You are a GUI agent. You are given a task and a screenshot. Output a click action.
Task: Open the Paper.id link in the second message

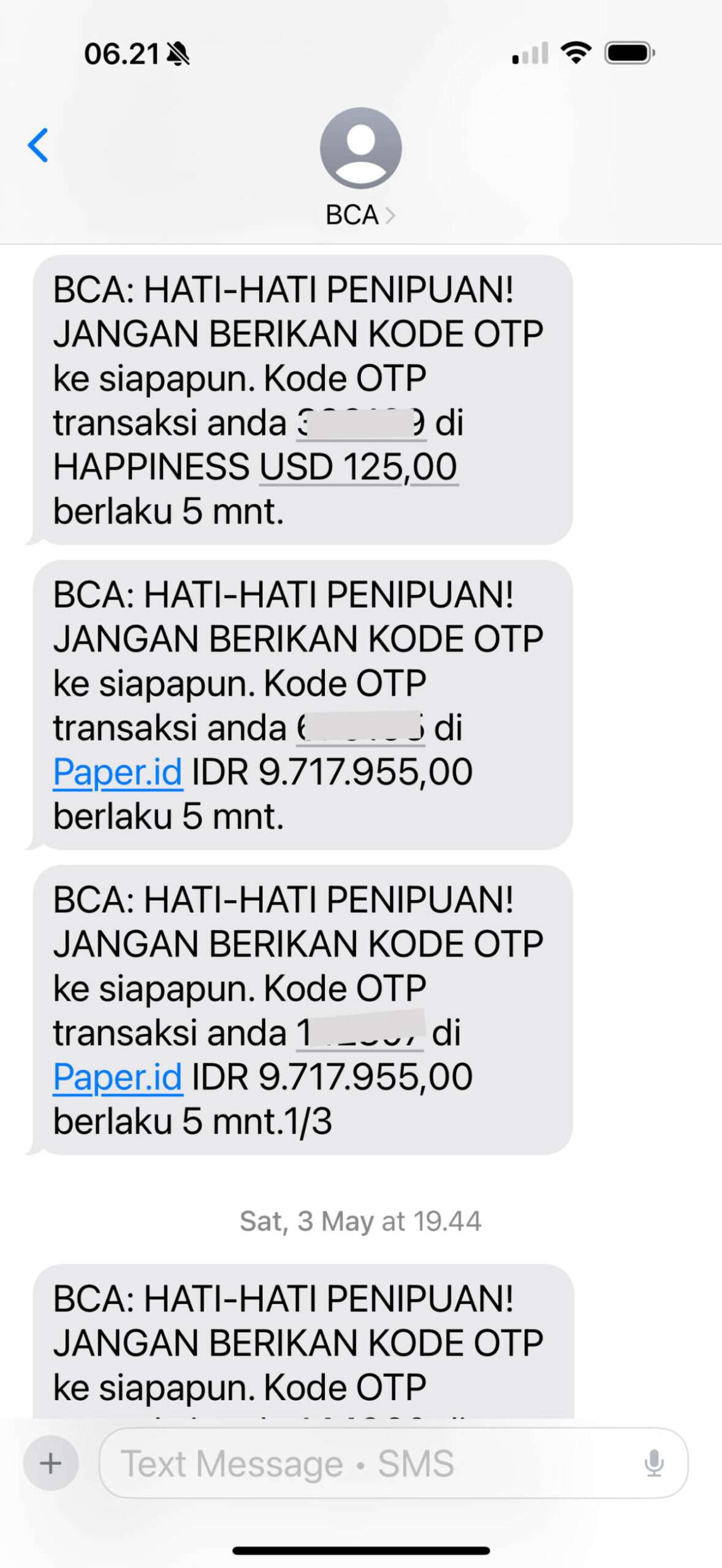click(118, 772)
